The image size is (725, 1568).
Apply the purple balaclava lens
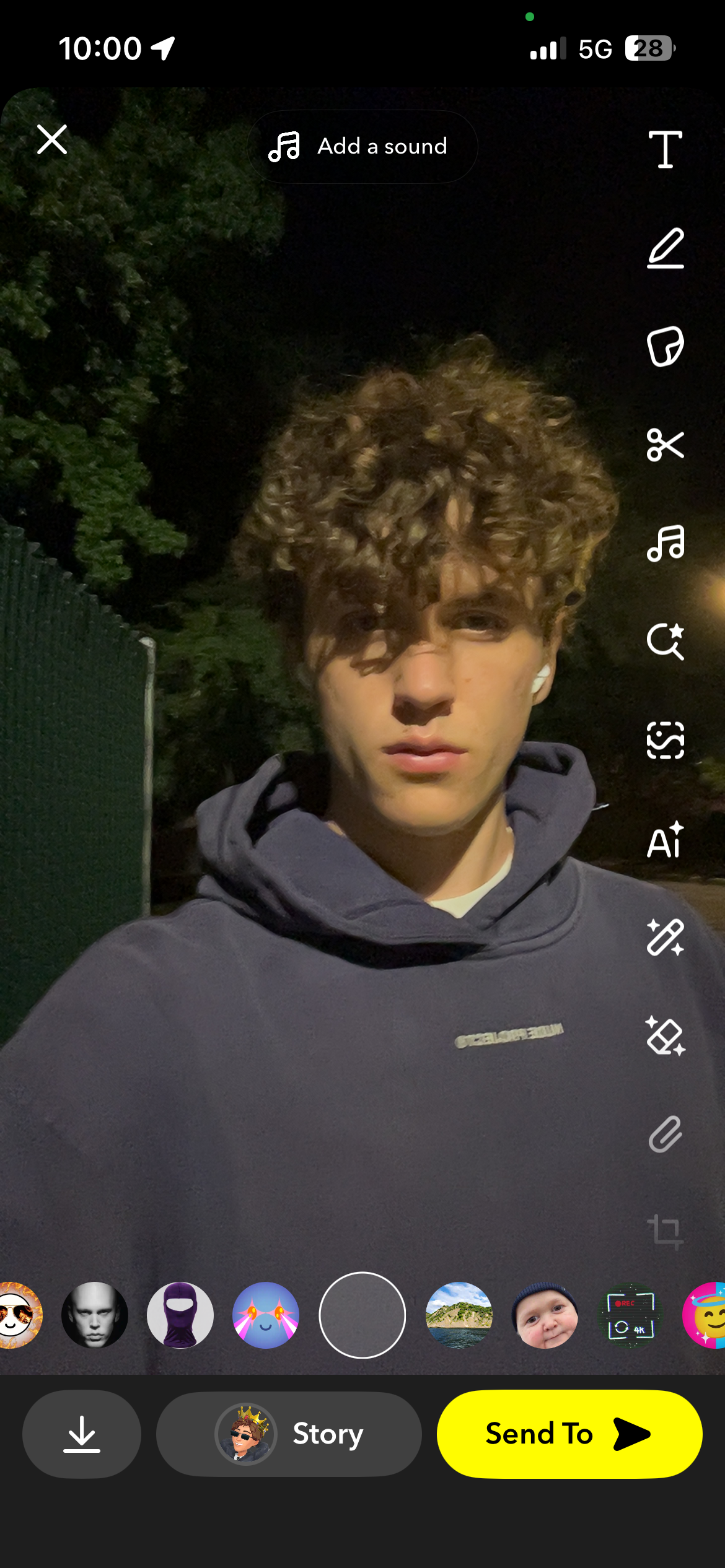[x=180, y=1315]
